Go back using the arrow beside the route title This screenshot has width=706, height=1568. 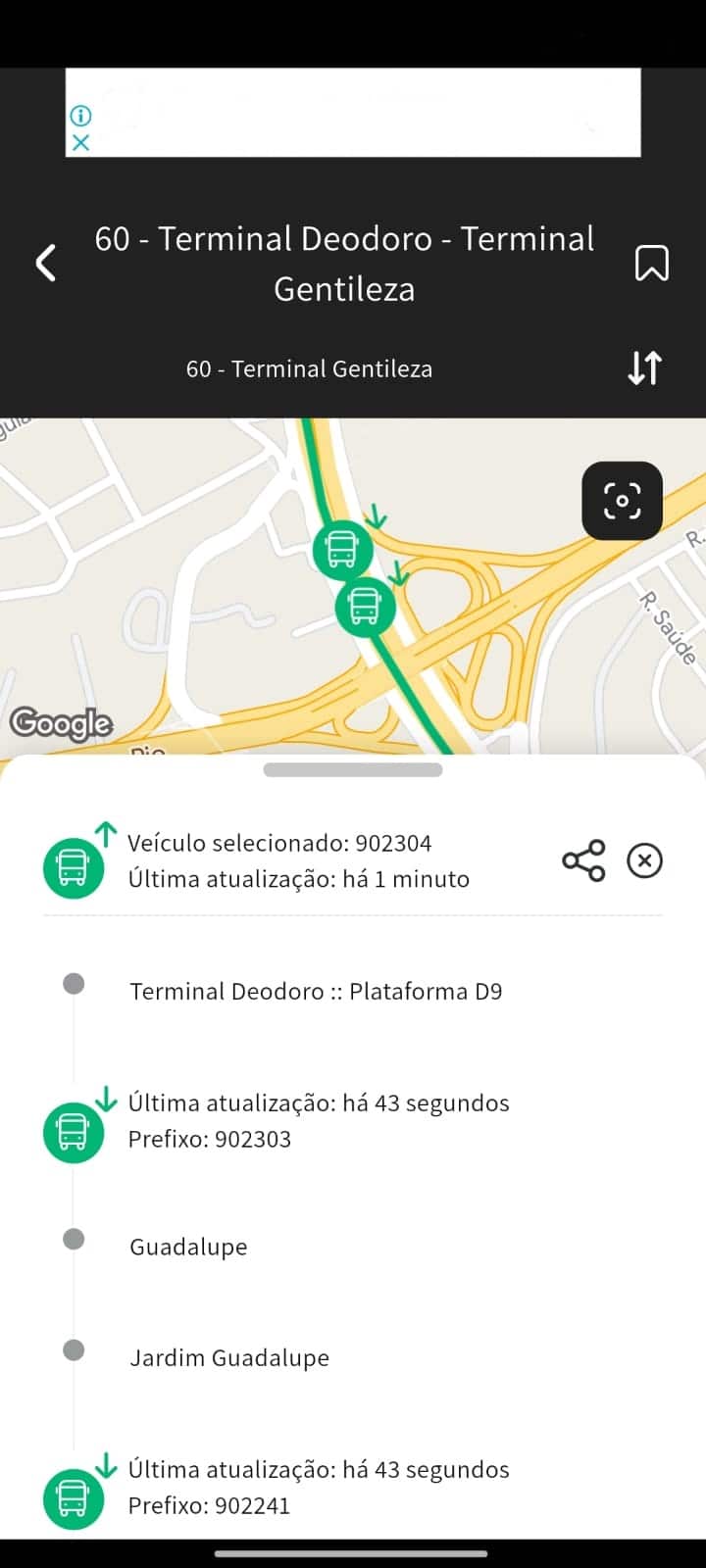click(45, 263)
